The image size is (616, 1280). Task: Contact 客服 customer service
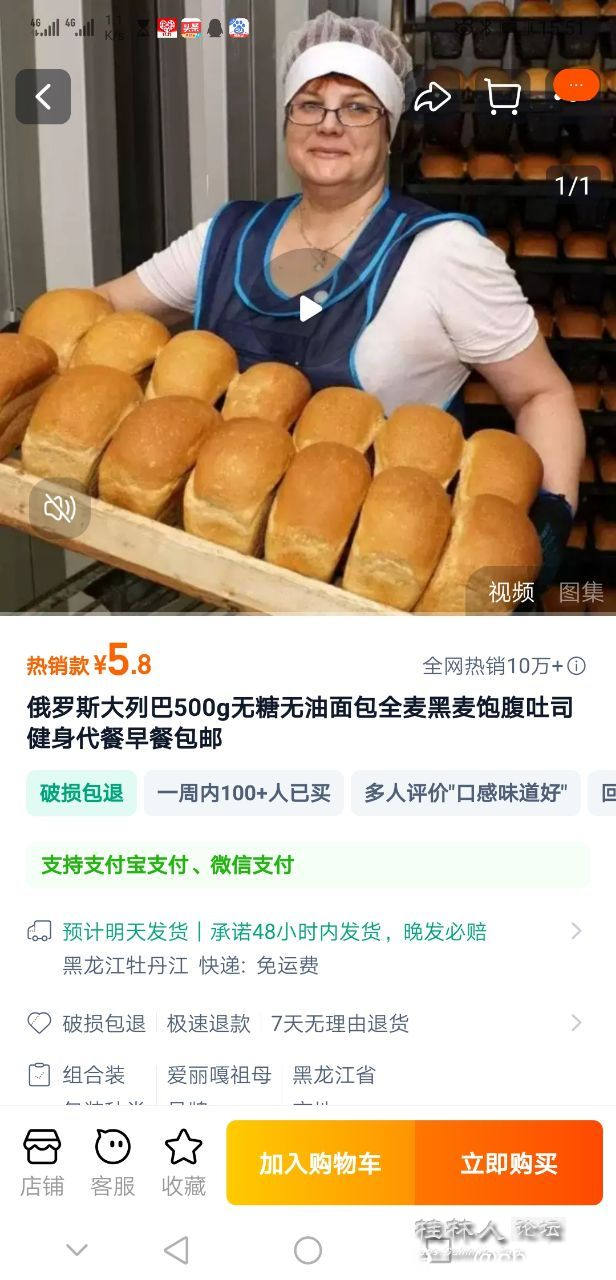pos(113,1162)
